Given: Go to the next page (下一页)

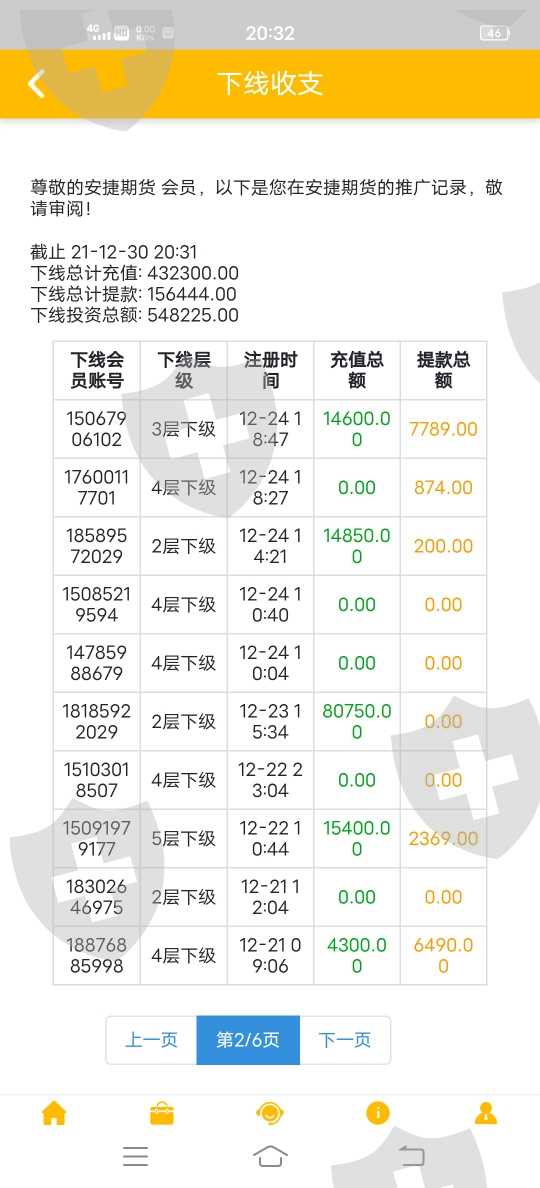Looking at the screenshot, I should [x=345, y=1040].
